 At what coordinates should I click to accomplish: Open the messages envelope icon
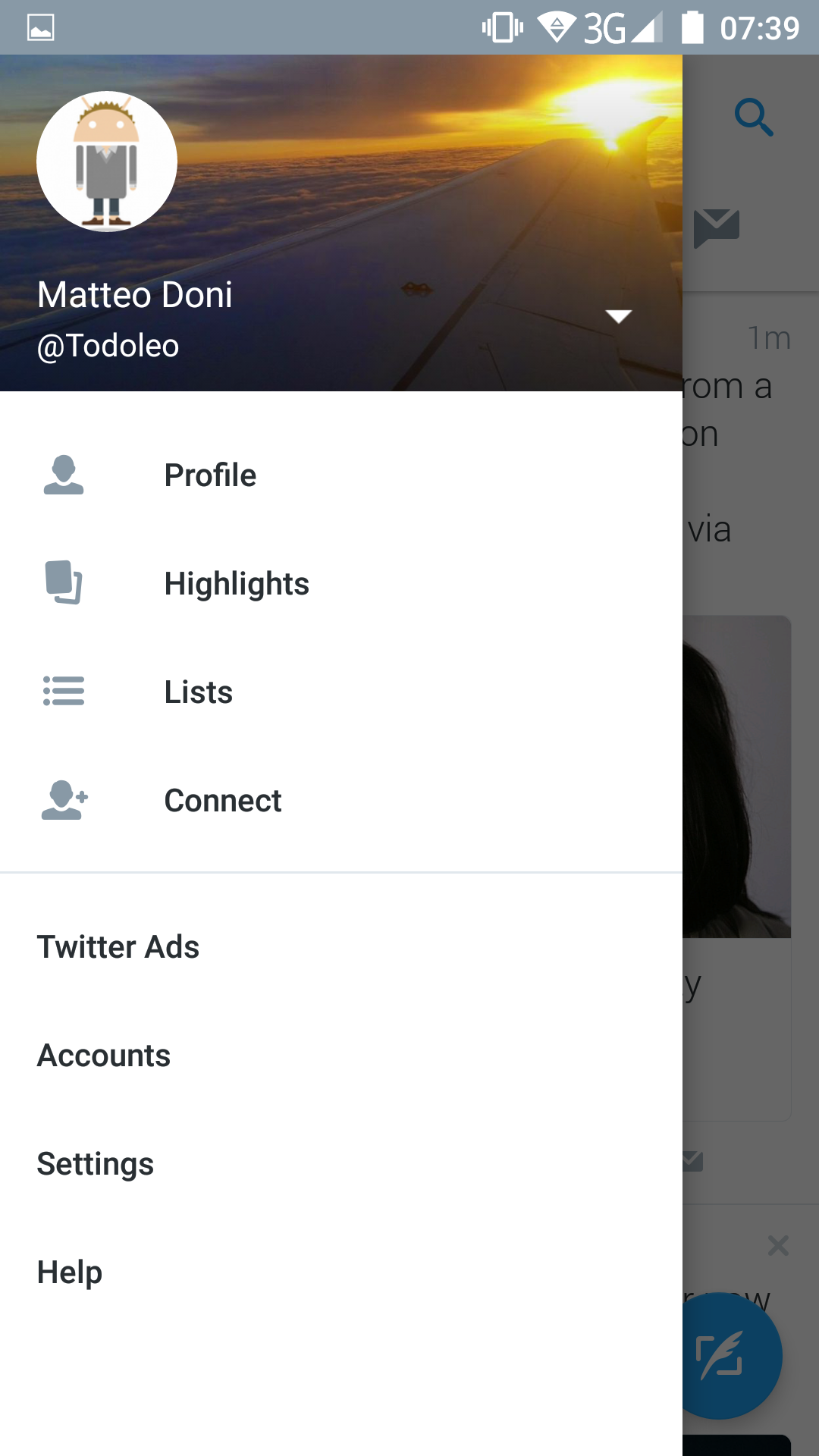point(717,227)
